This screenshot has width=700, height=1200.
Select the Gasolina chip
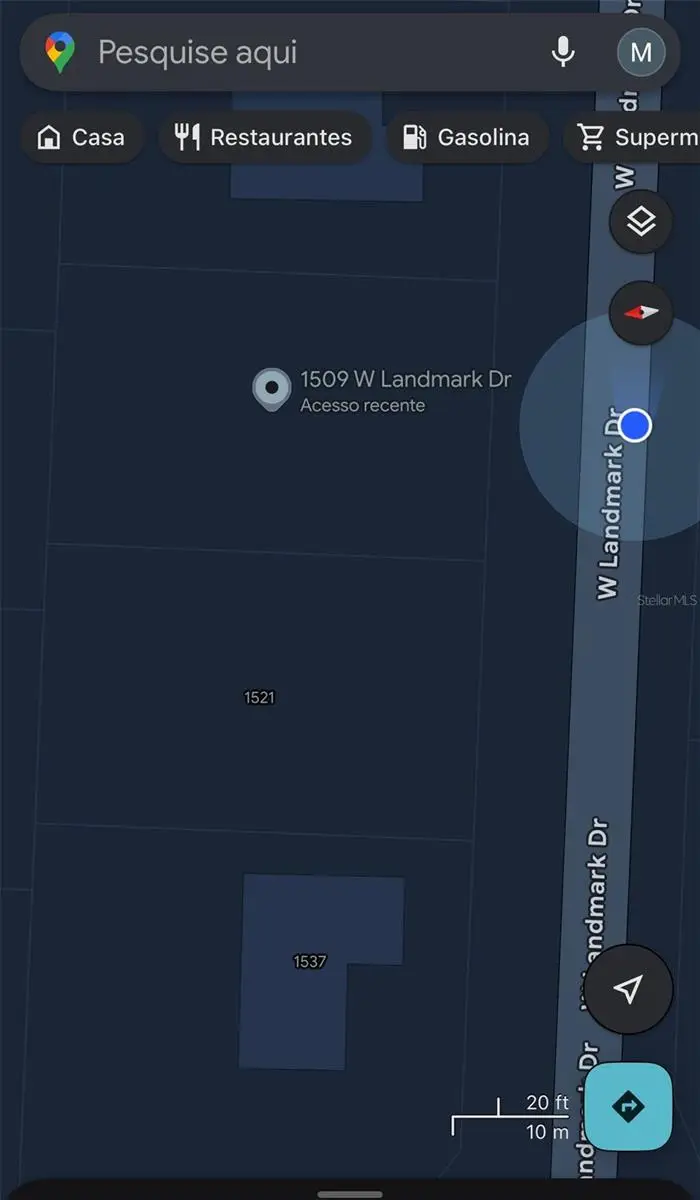[x=466, y=138]
